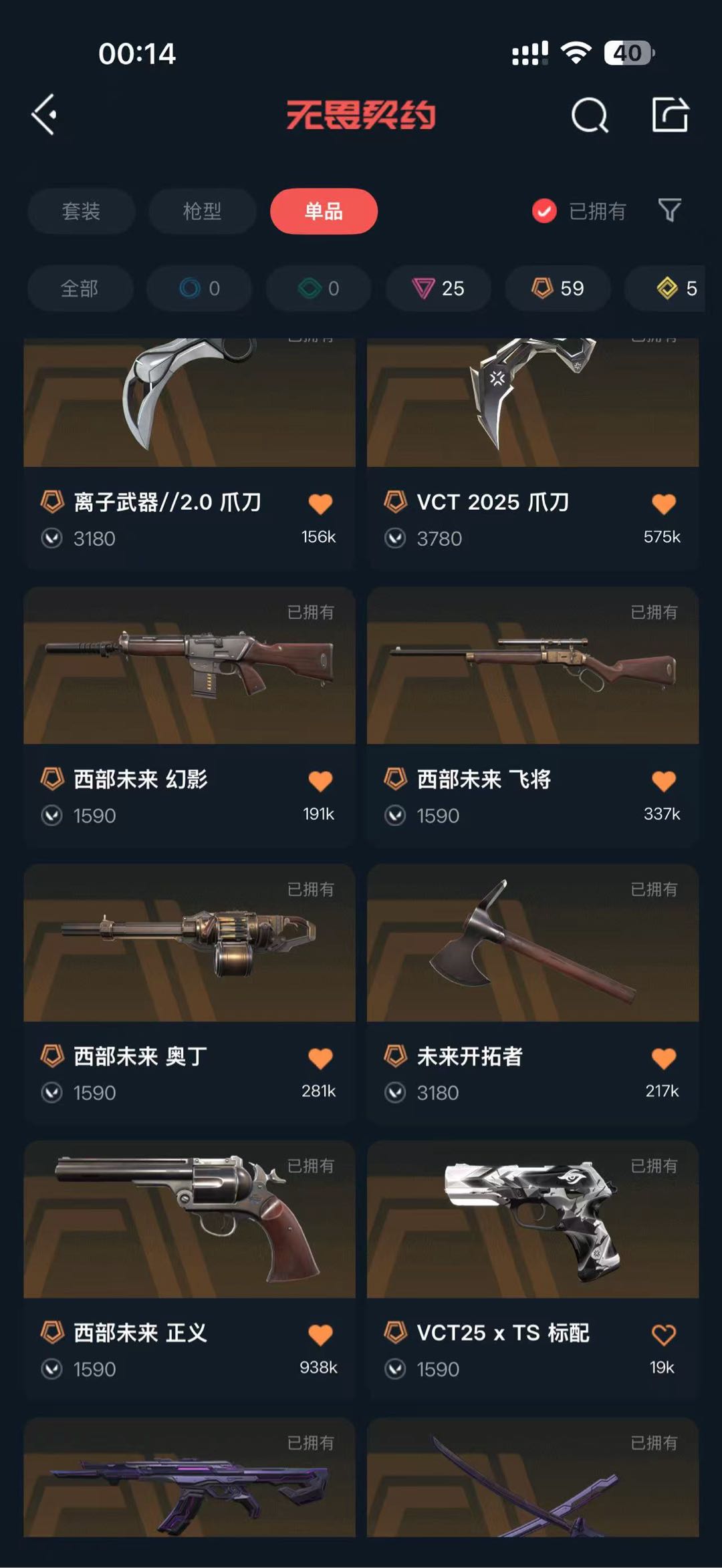Open the 西部未来 幻影 skin card
This screenshot has width=722, height=1568.
(x=189, y=718)
